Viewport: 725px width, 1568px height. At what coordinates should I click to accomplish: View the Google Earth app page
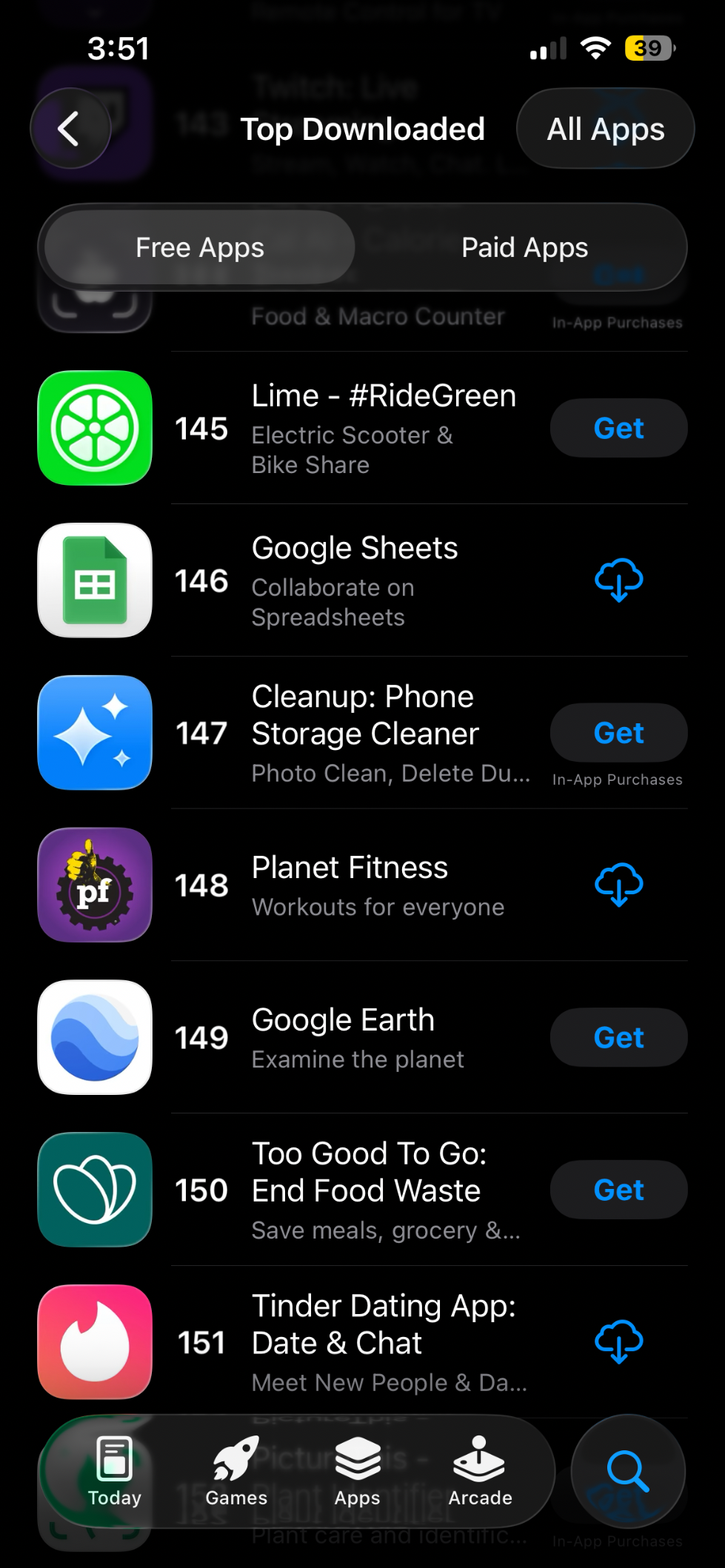pyautogui.click(x=344, y=1037)
